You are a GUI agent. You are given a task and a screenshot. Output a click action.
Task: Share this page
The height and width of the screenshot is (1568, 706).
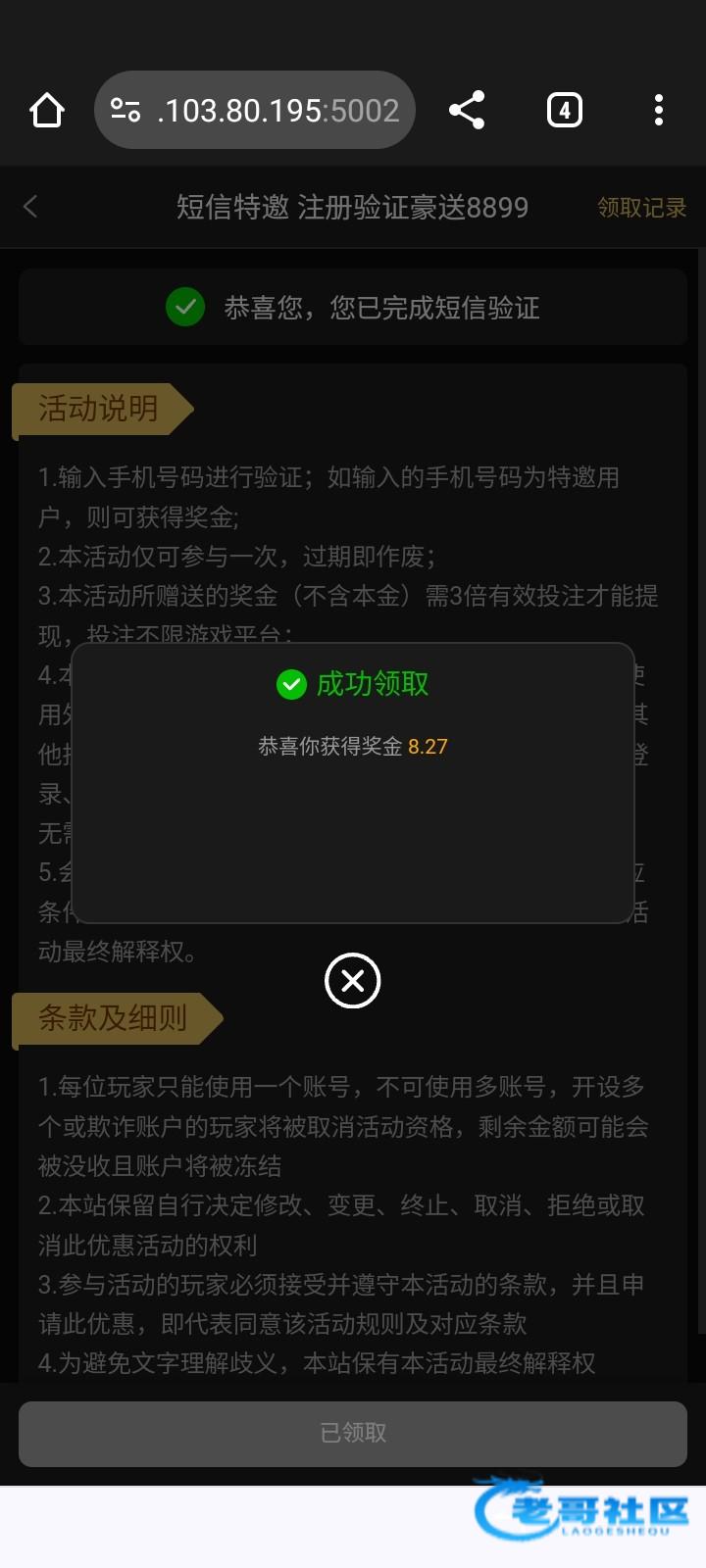coord(467,110)
